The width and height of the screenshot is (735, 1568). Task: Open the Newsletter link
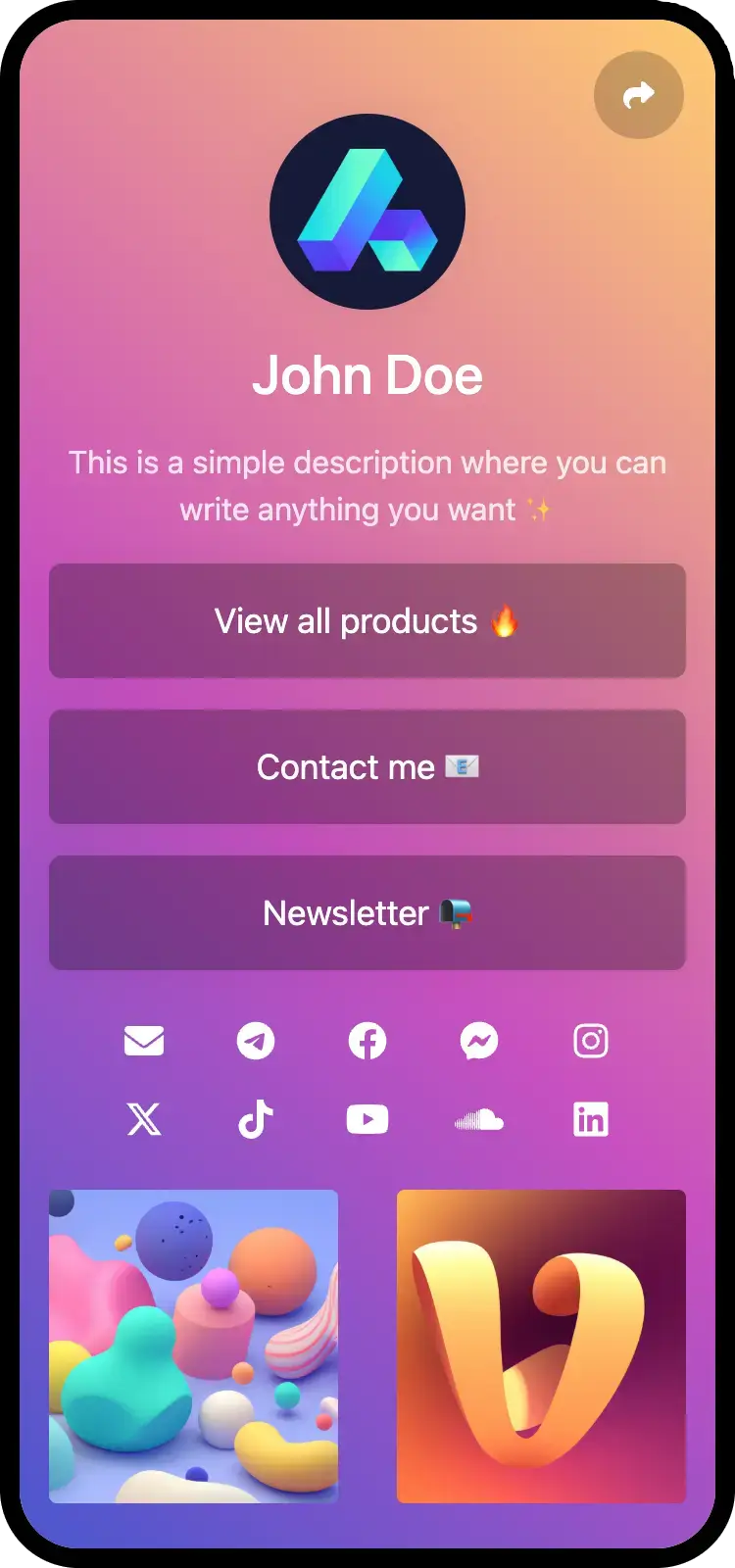point(367,912)
